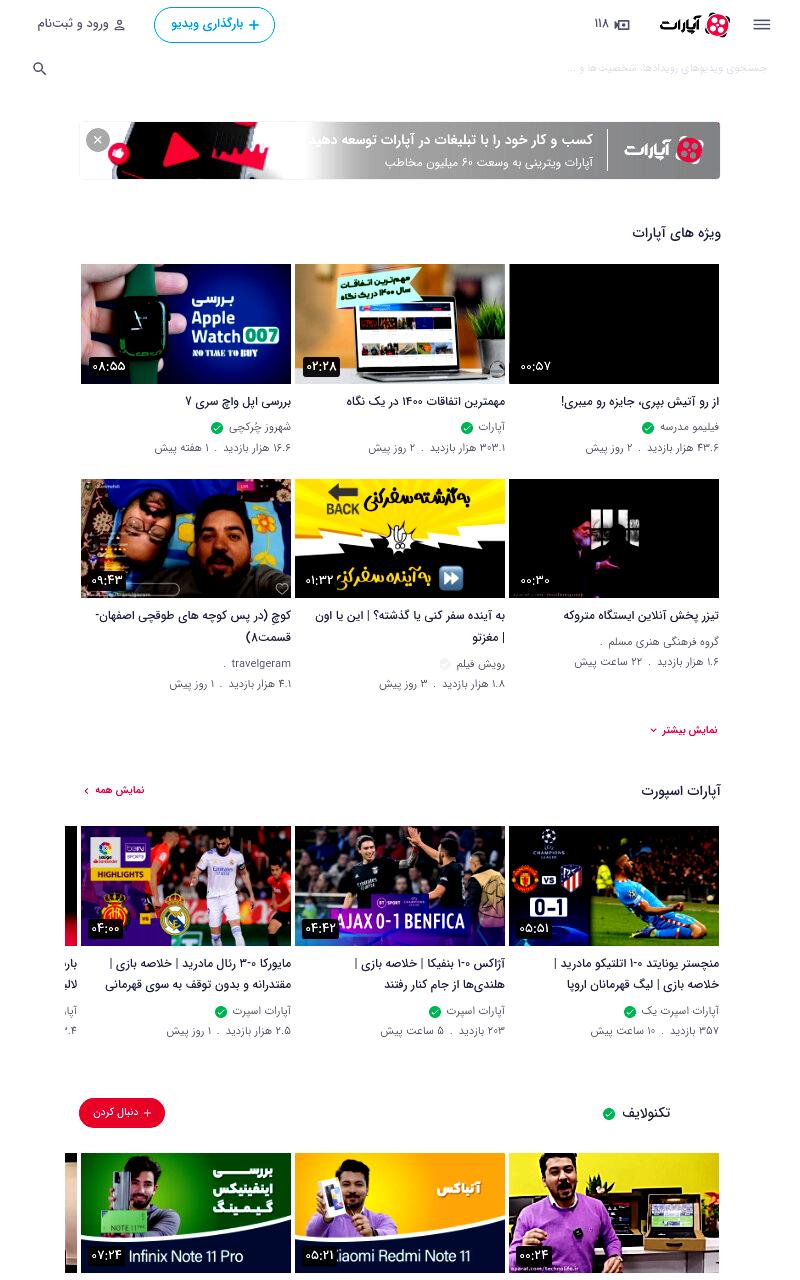This screenshot has height=1280, width=800.
Task: Open the live camera icon showing 118
Action: tap(612, 24)
